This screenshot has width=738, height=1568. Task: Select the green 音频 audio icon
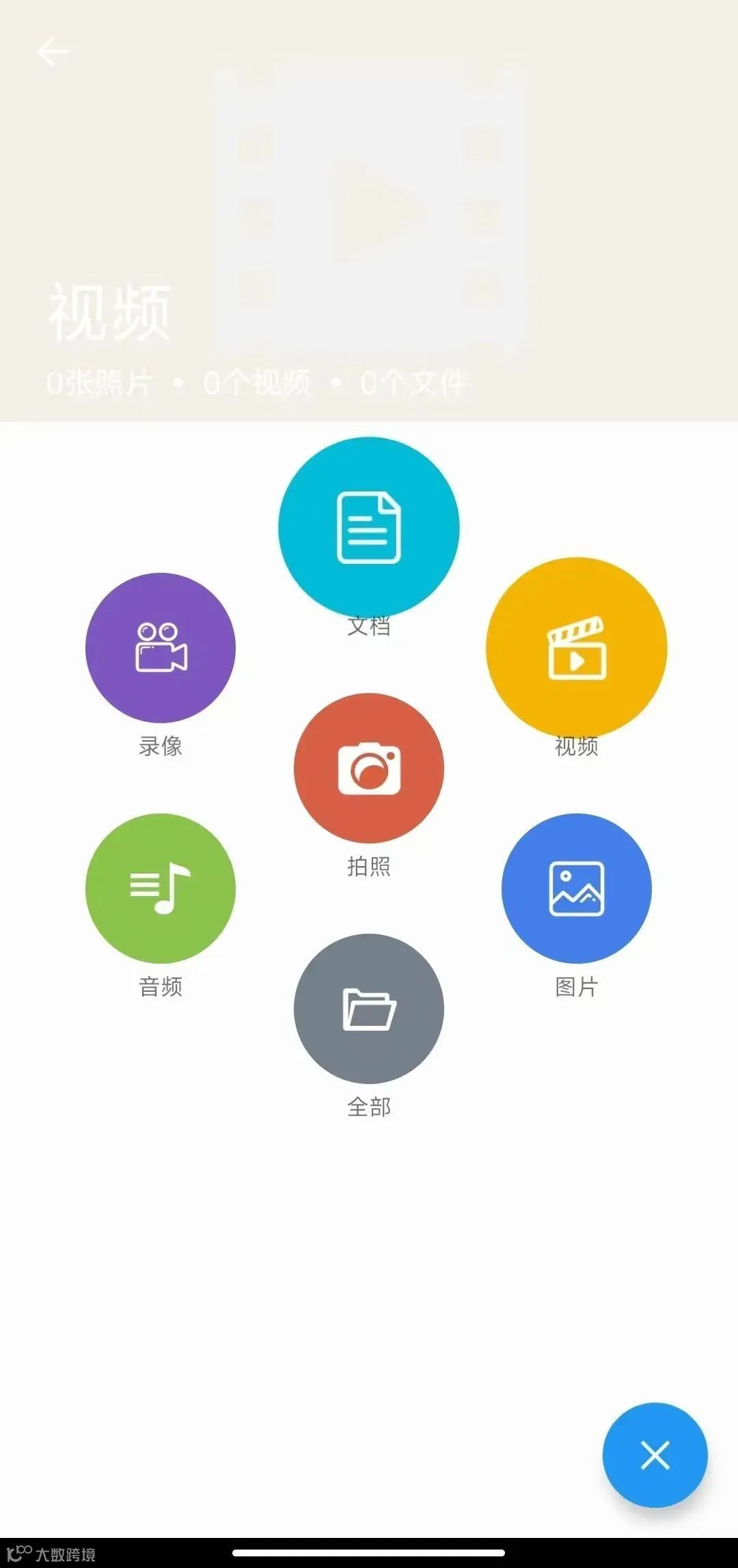(160, 887)
